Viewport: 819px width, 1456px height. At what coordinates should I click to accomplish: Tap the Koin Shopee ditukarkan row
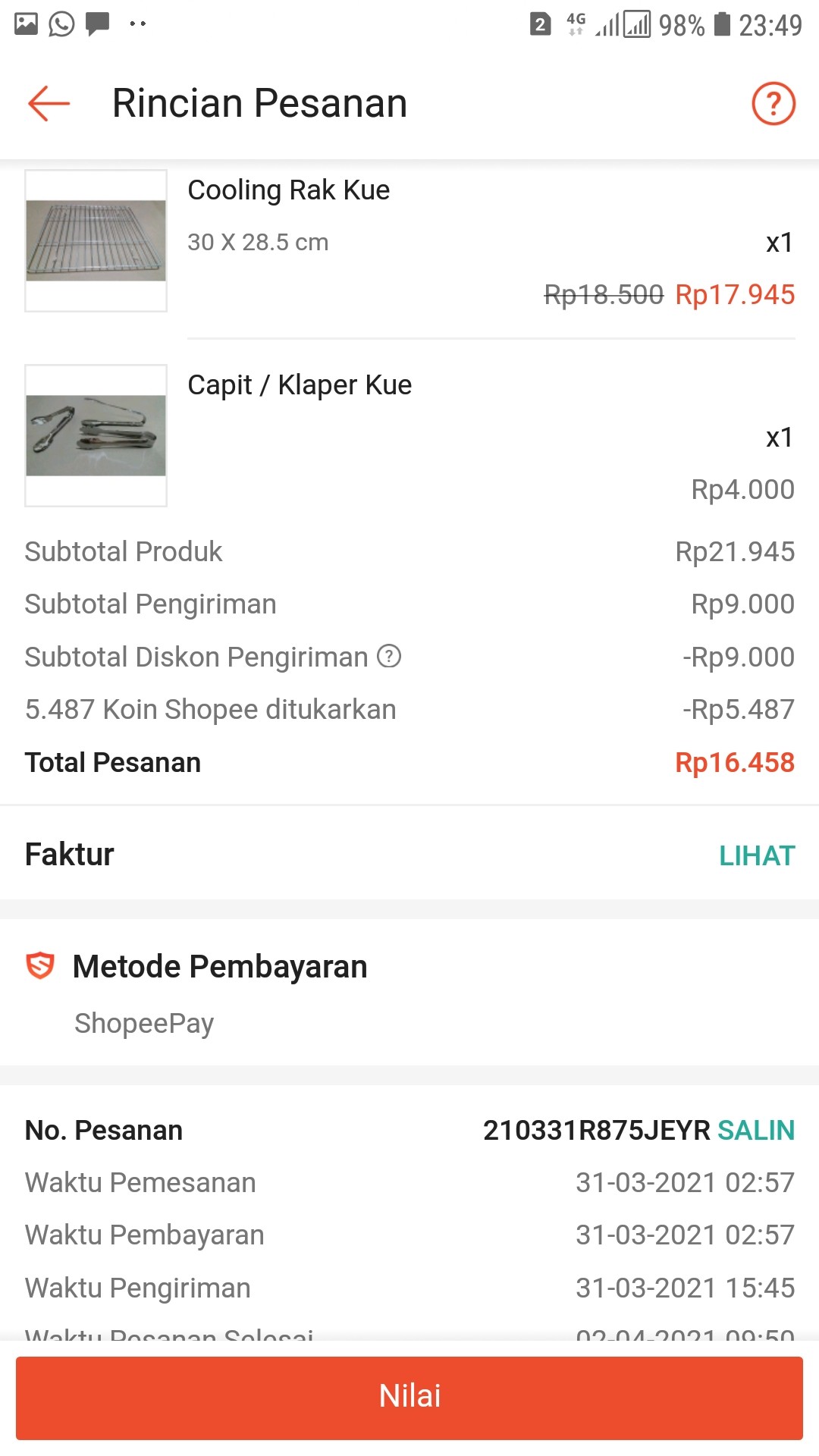tap(210, 709)
